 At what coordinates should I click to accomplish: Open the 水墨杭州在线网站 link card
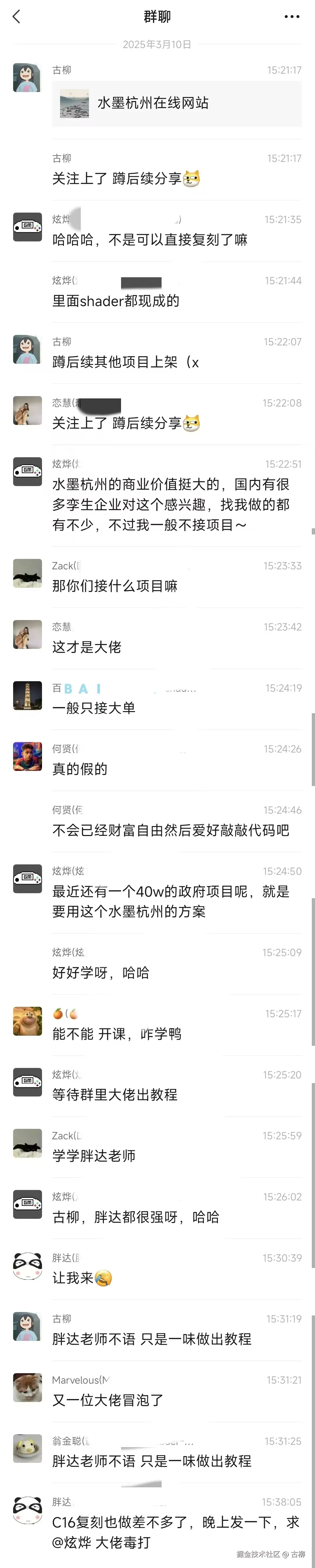177,103
